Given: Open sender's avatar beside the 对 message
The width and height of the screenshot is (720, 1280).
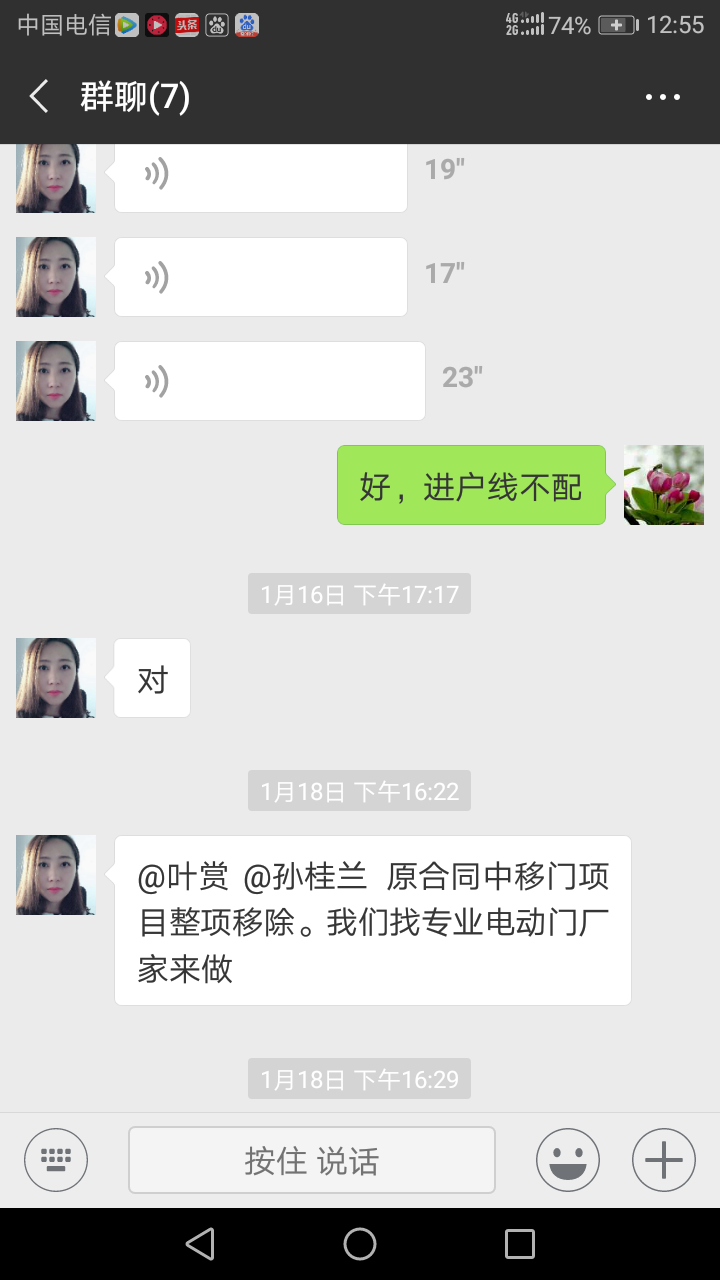Looking at the screenshot, I should pos(56,678).
